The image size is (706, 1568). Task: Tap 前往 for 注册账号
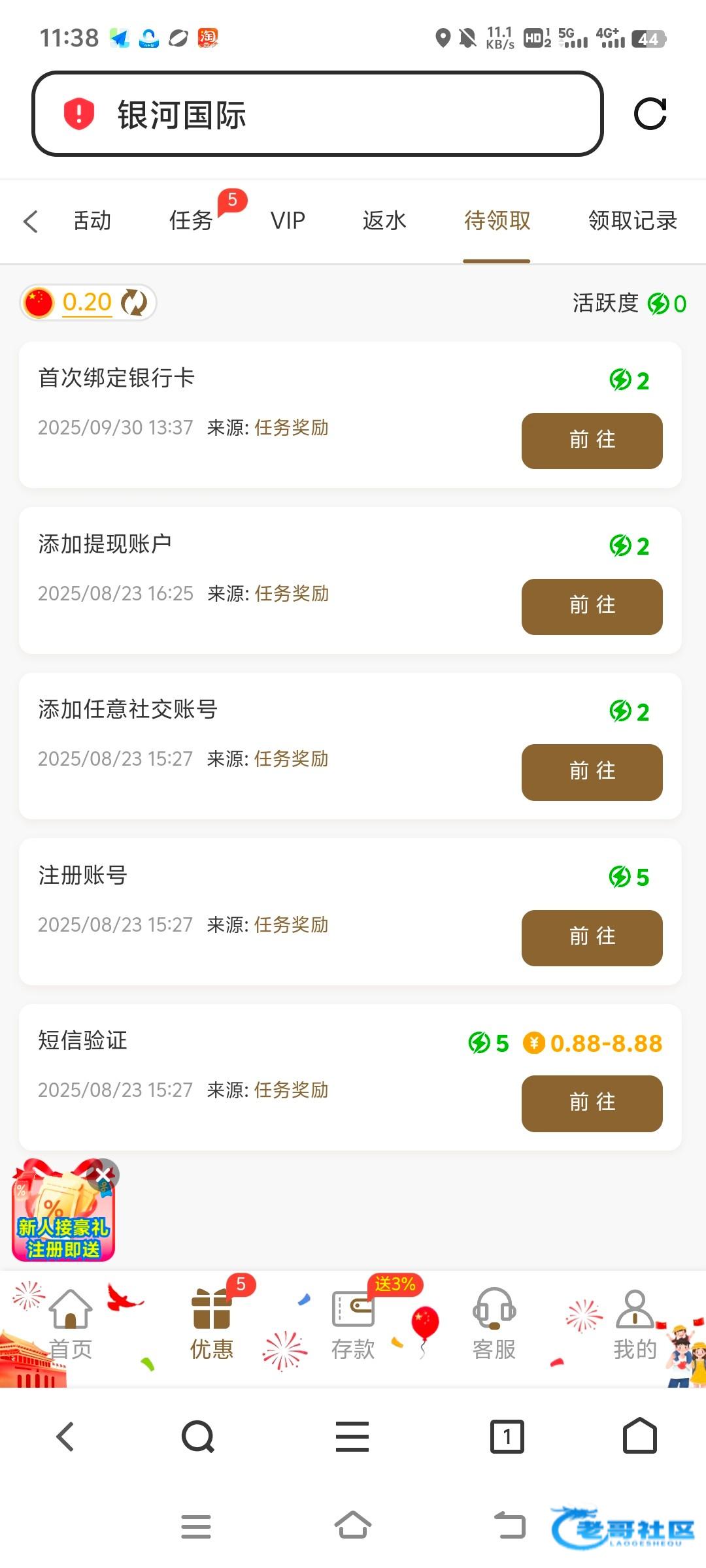point(592,938)
